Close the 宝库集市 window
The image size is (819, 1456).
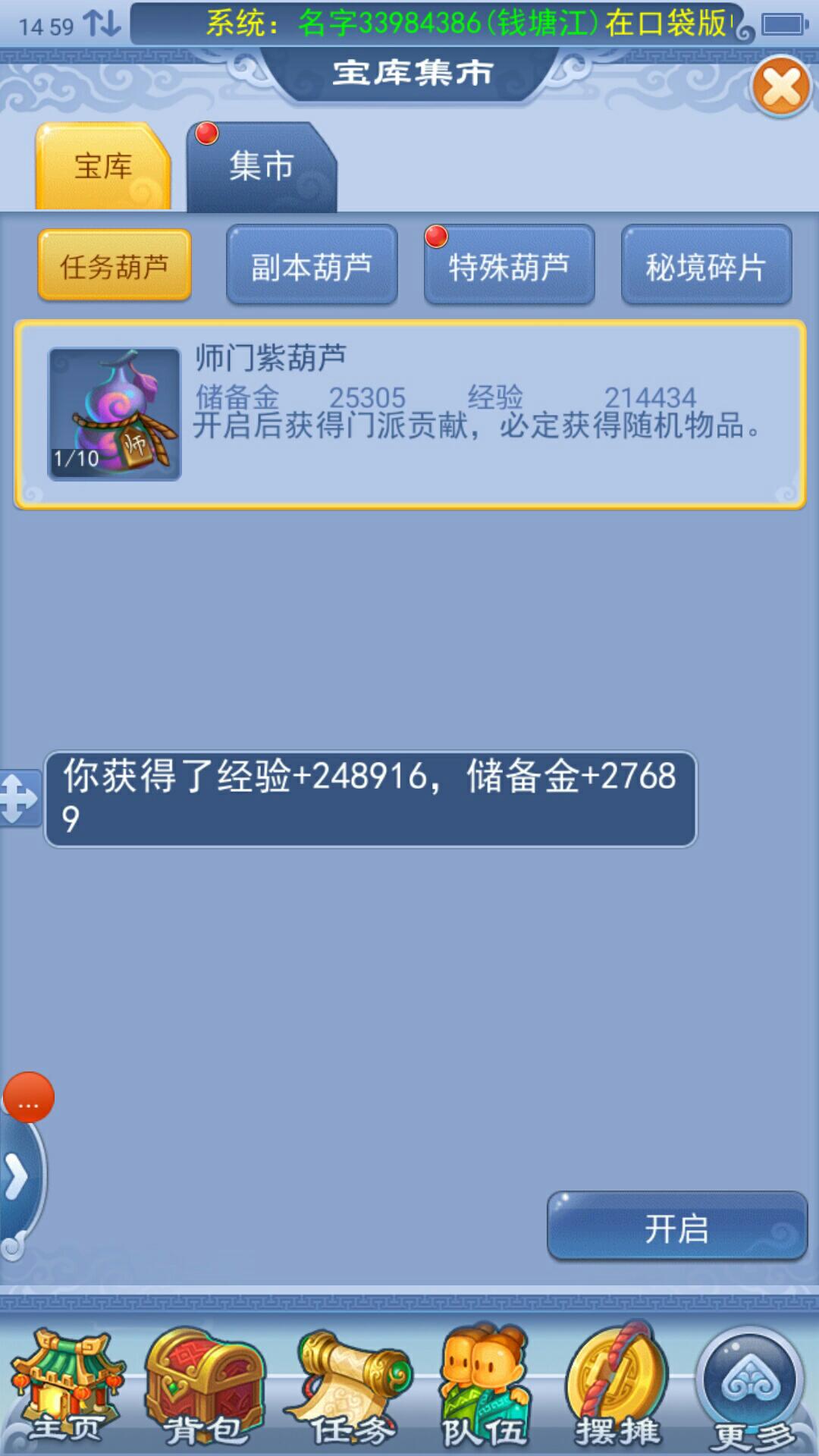(781, 86)
